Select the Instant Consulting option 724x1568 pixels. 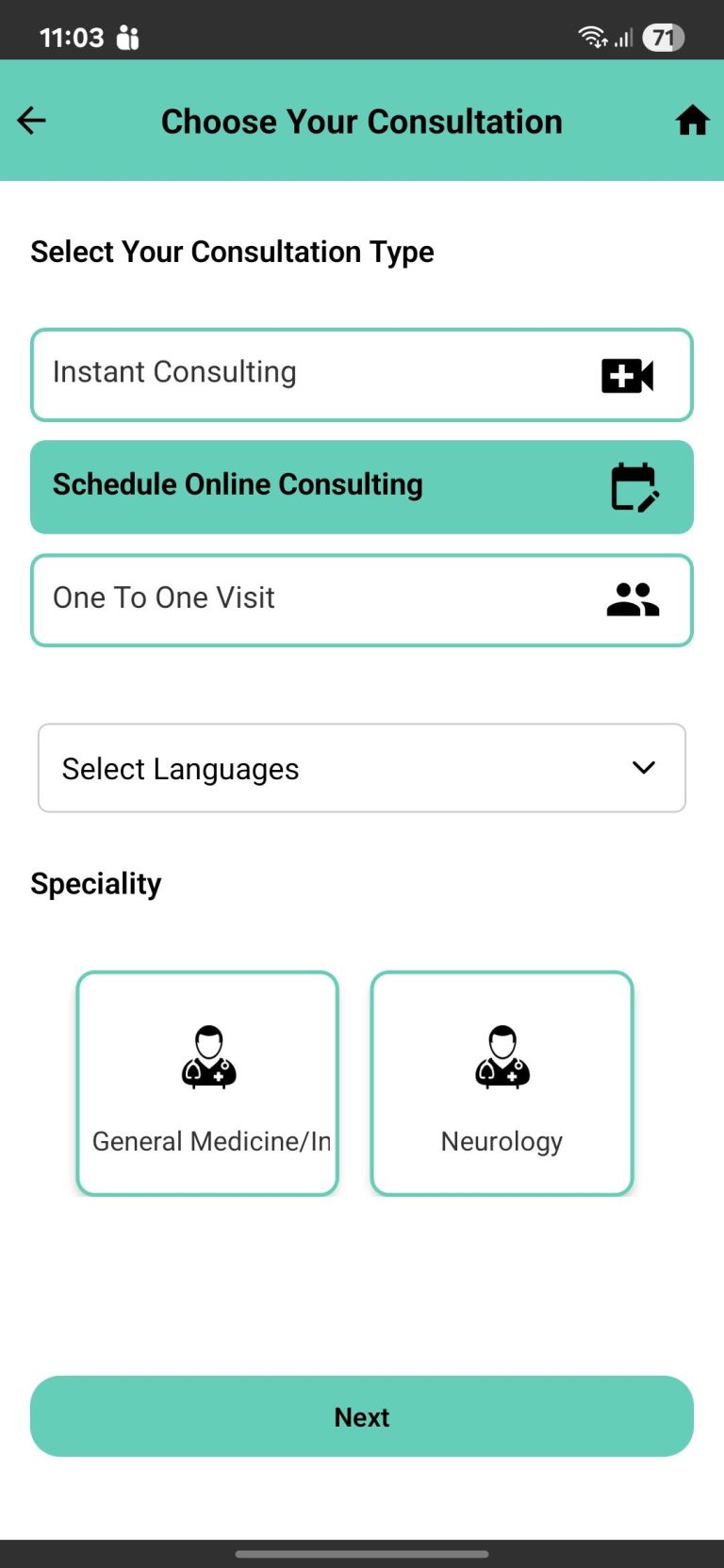[362, 374]
